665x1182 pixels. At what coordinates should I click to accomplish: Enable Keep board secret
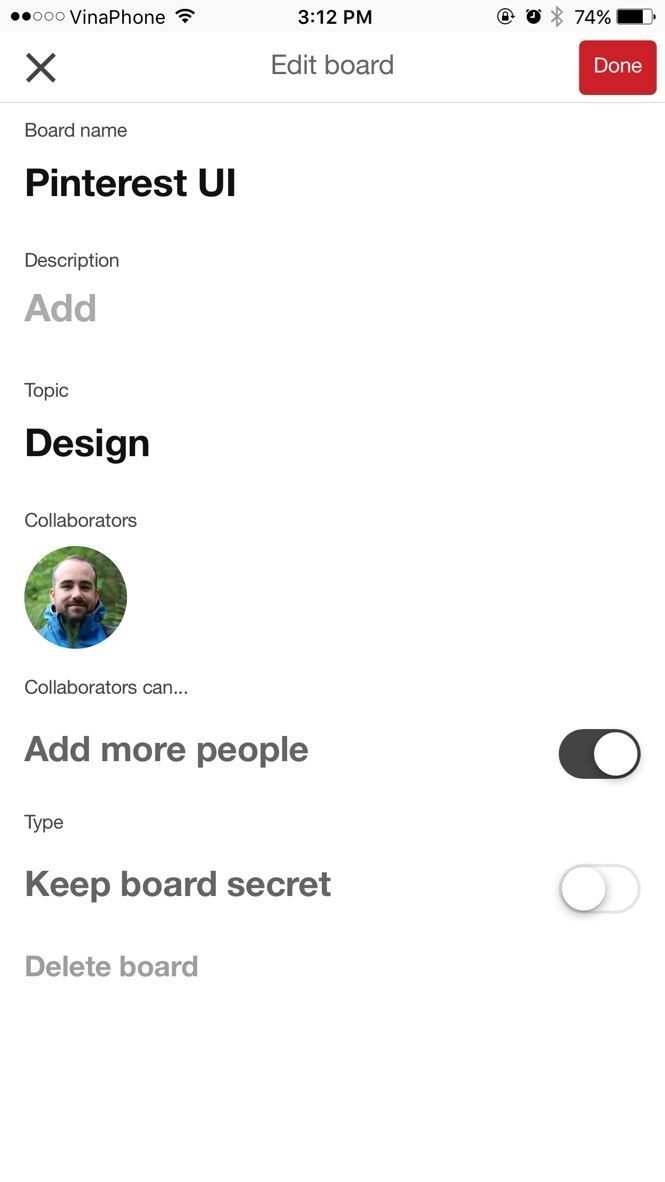[599, 888]
